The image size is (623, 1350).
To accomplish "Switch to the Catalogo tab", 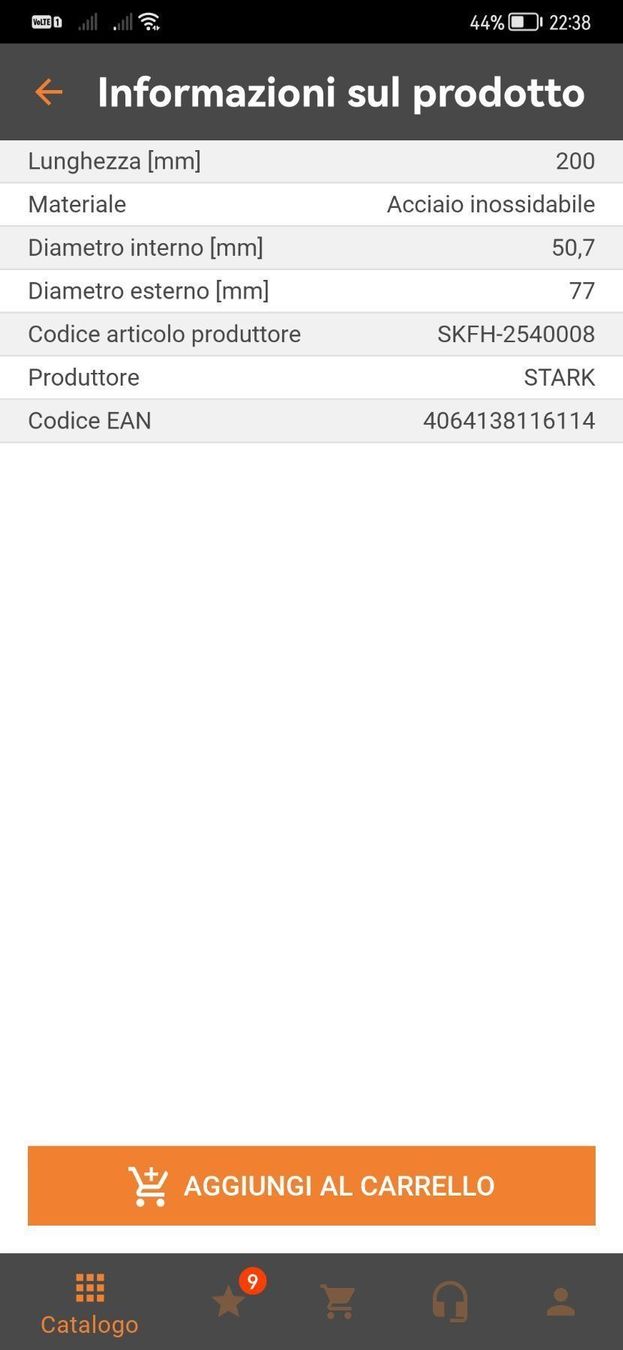I will point(89,1303).
